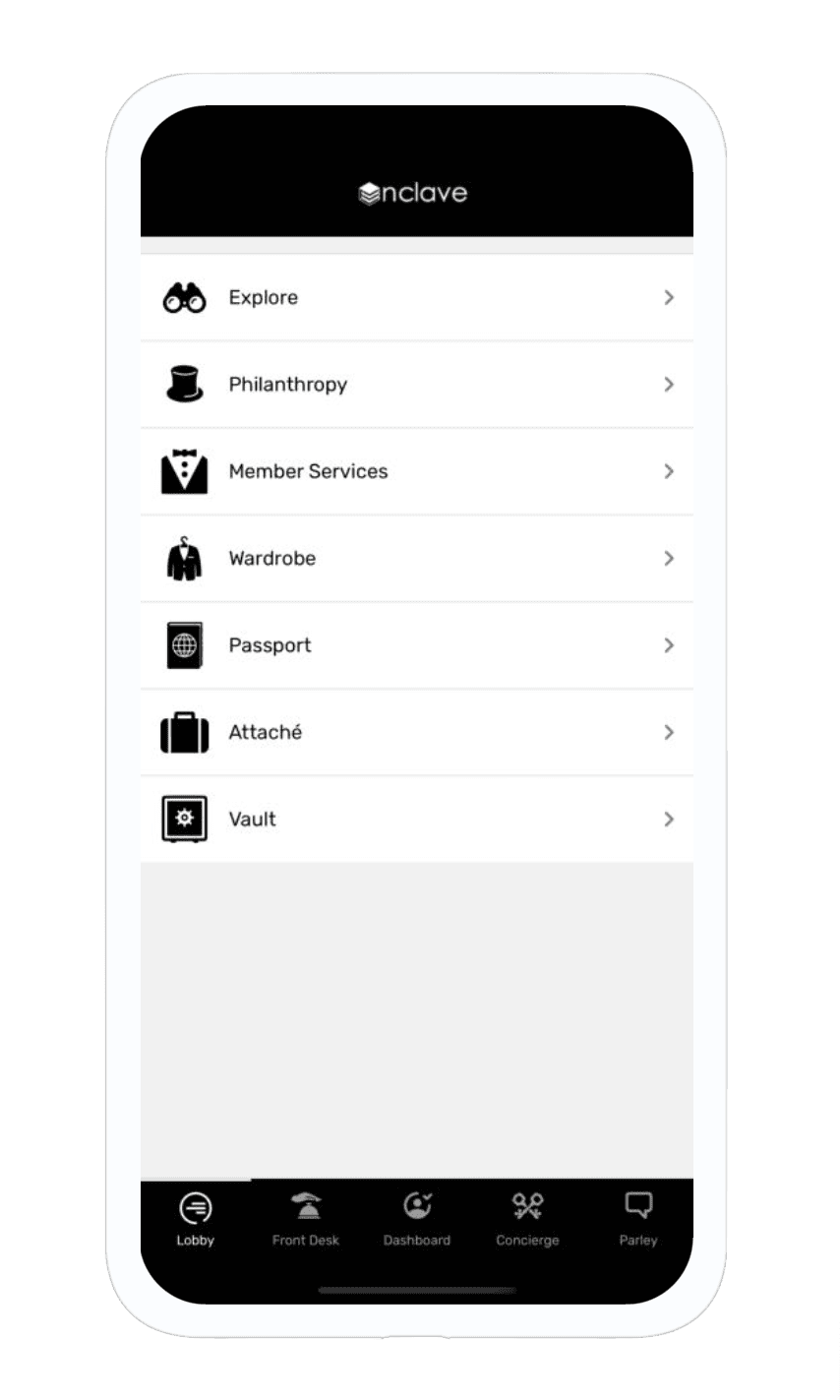Screen dimensions: 840x1400
Task: Select the Lobby tab
Action: 195,1218
